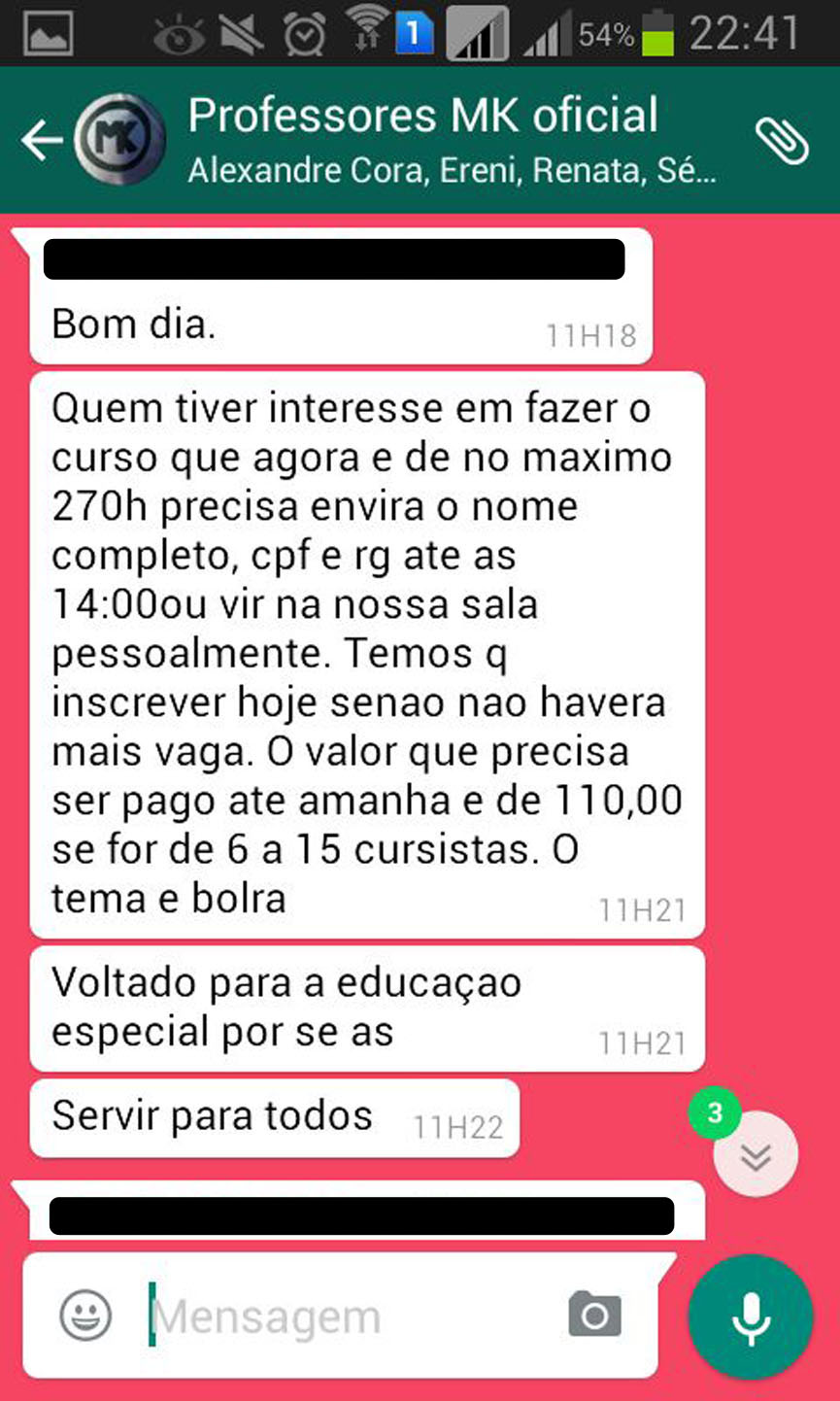840x1401 pixels.
Task: Open the emoji picker
Action: click(86, 1316)
